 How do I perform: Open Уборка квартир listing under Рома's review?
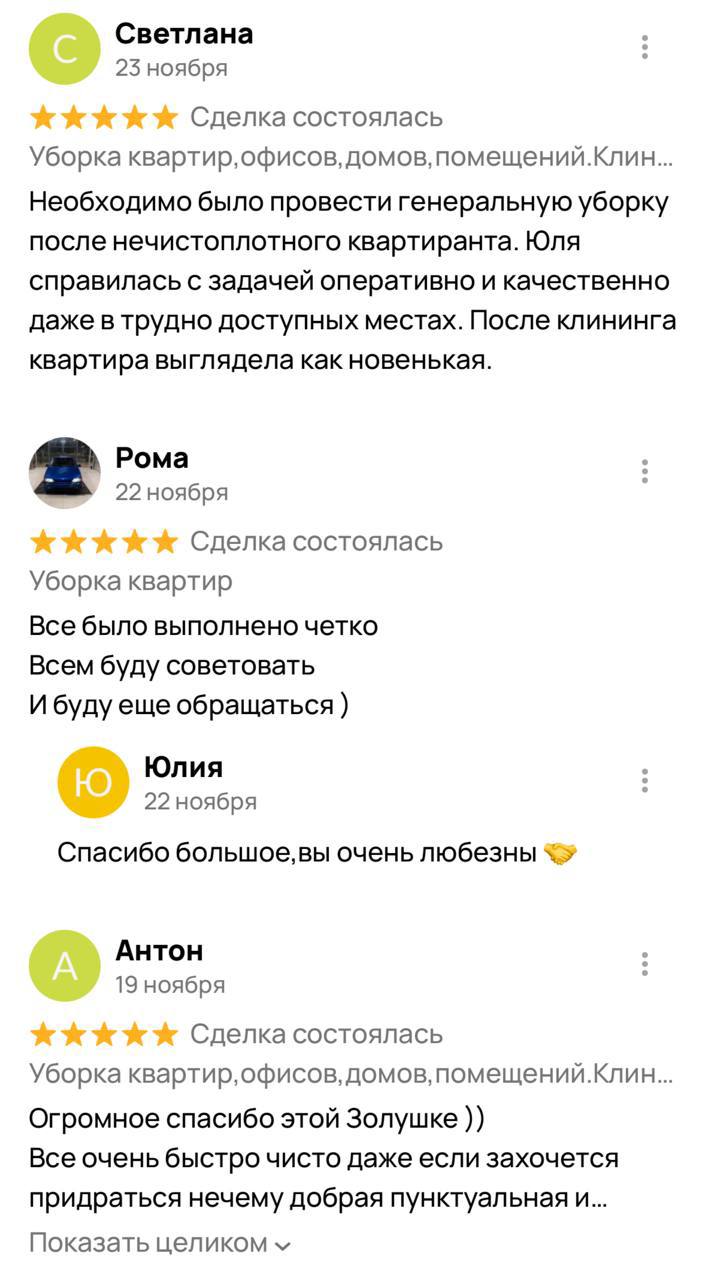[x=131, y=581]
